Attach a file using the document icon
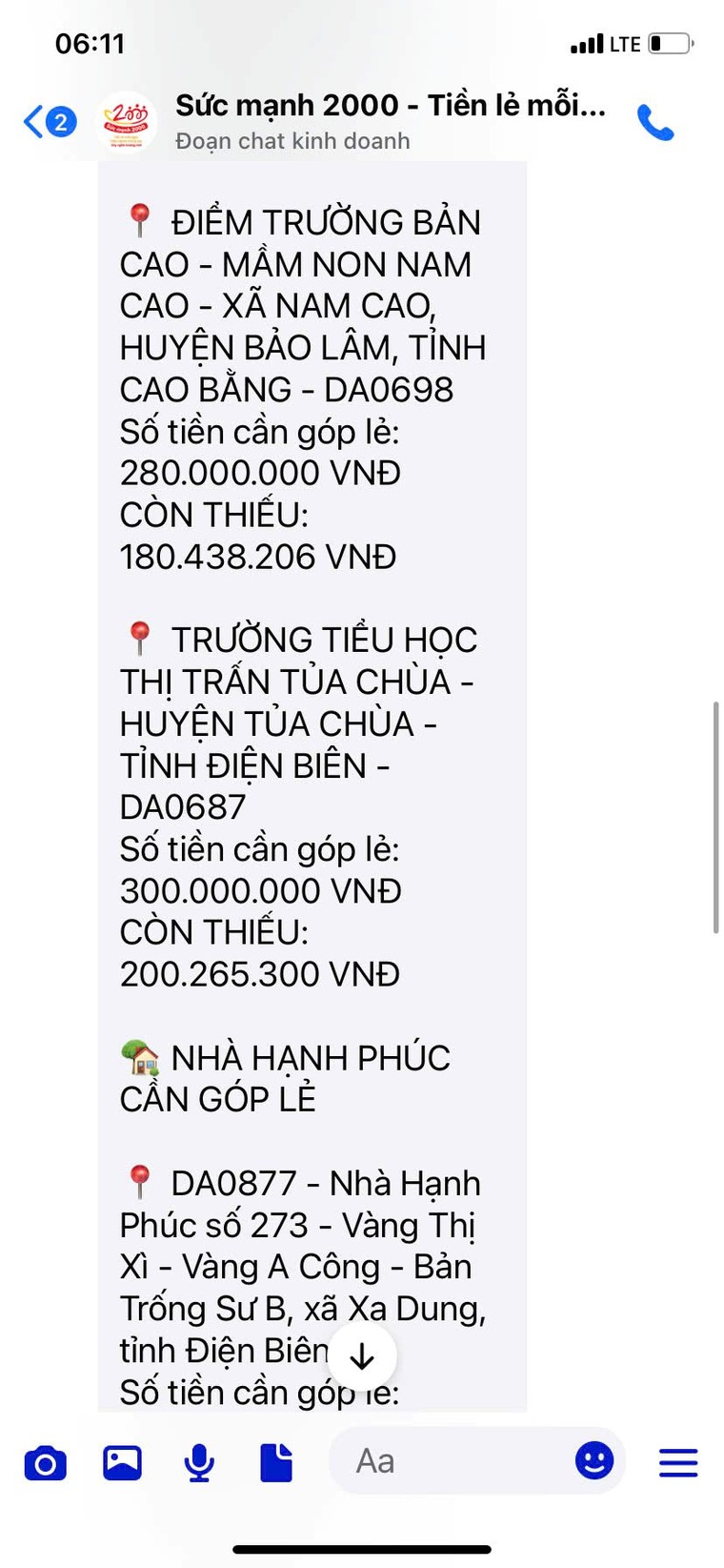 click(276, 1461)
